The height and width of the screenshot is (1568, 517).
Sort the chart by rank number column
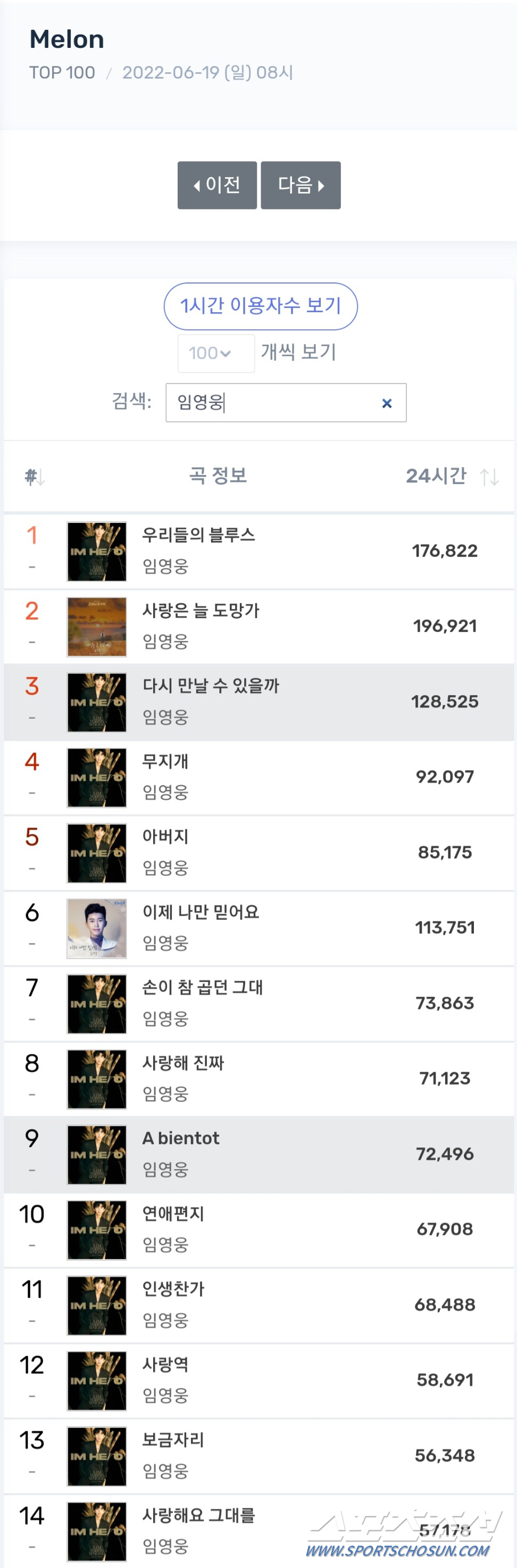35,477
